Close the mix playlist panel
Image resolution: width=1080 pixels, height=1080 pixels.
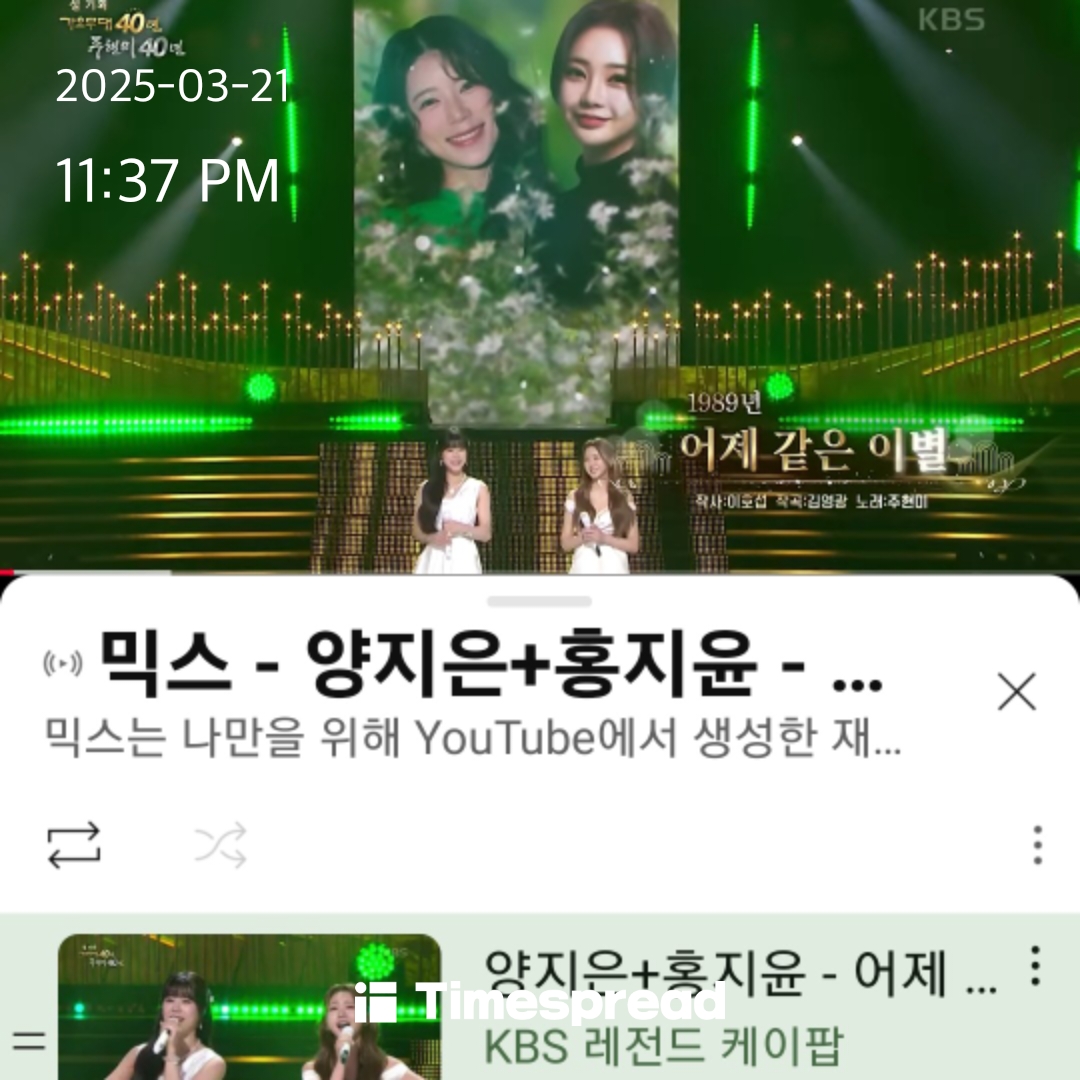[1016, 691]
